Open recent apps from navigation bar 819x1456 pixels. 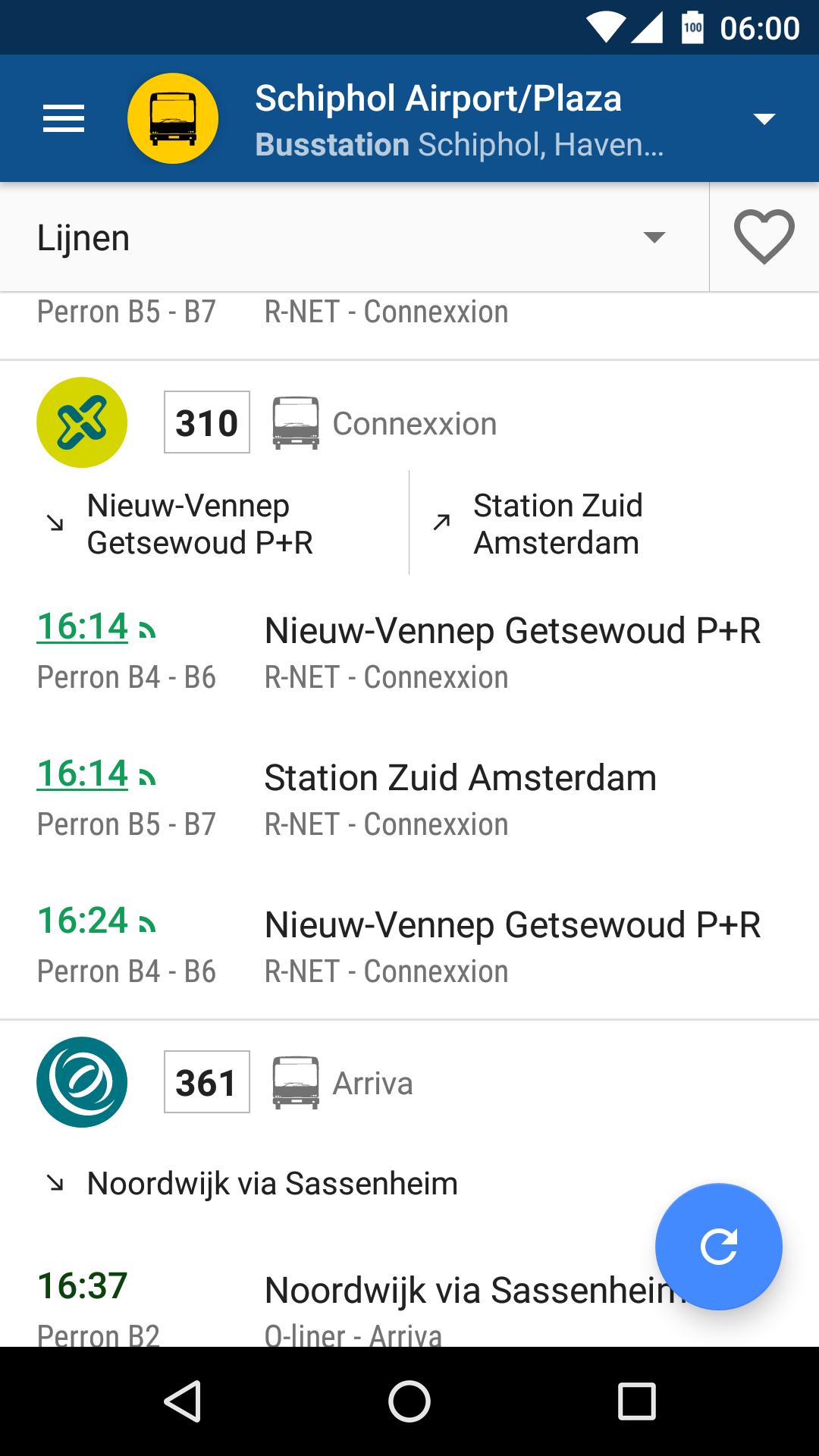click(x=636, y=1401)
